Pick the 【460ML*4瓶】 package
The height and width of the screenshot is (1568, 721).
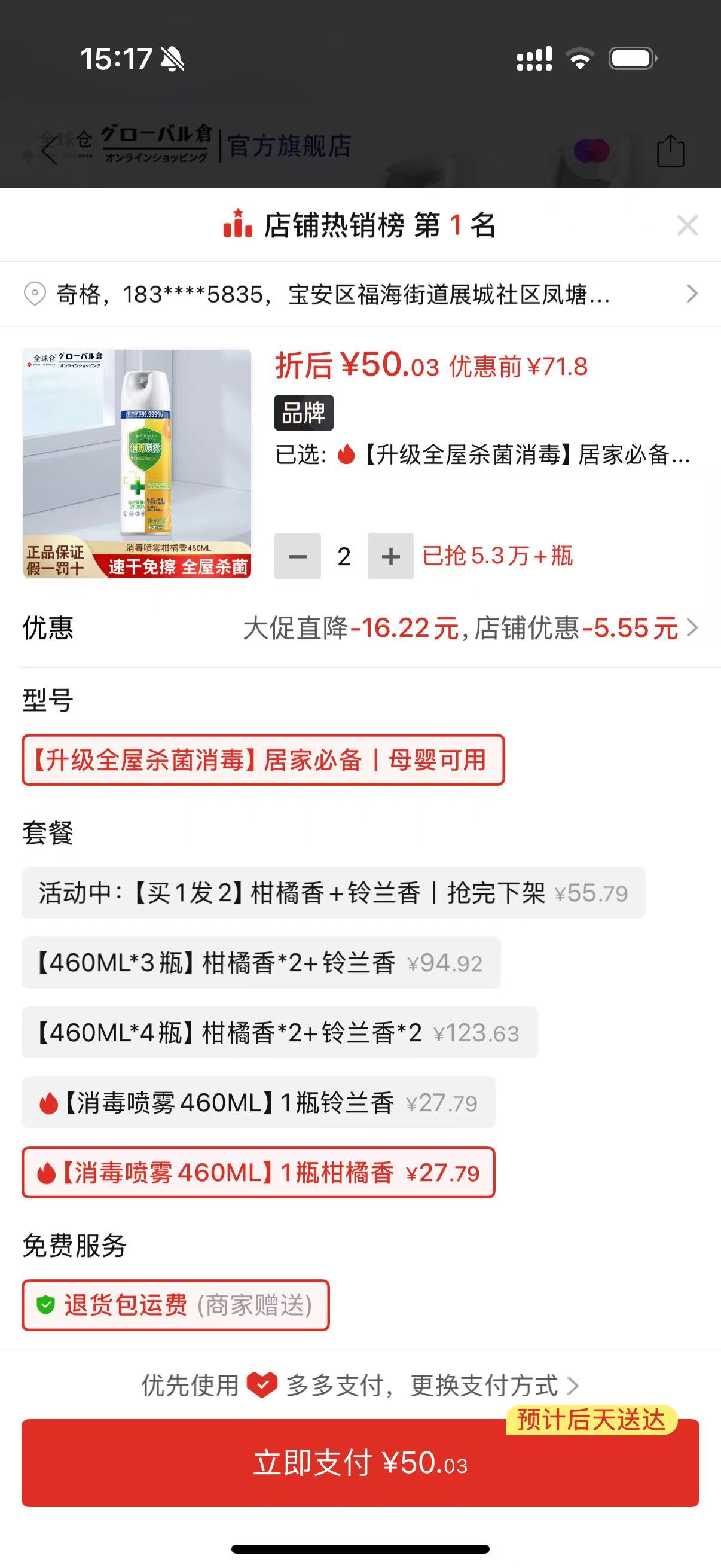point(279,1033)
